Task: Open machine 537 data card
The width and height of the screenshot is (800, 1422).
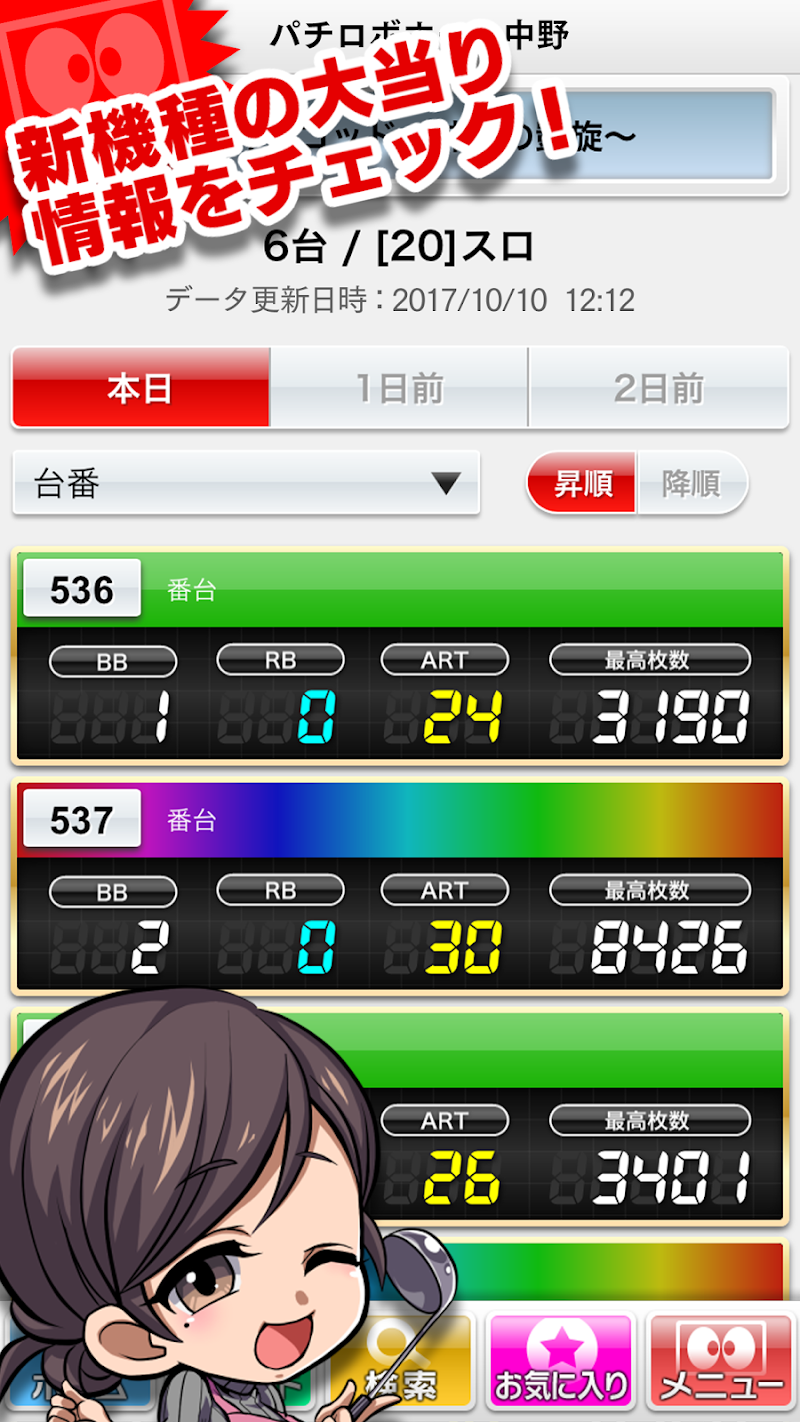Action: (400, 886)
